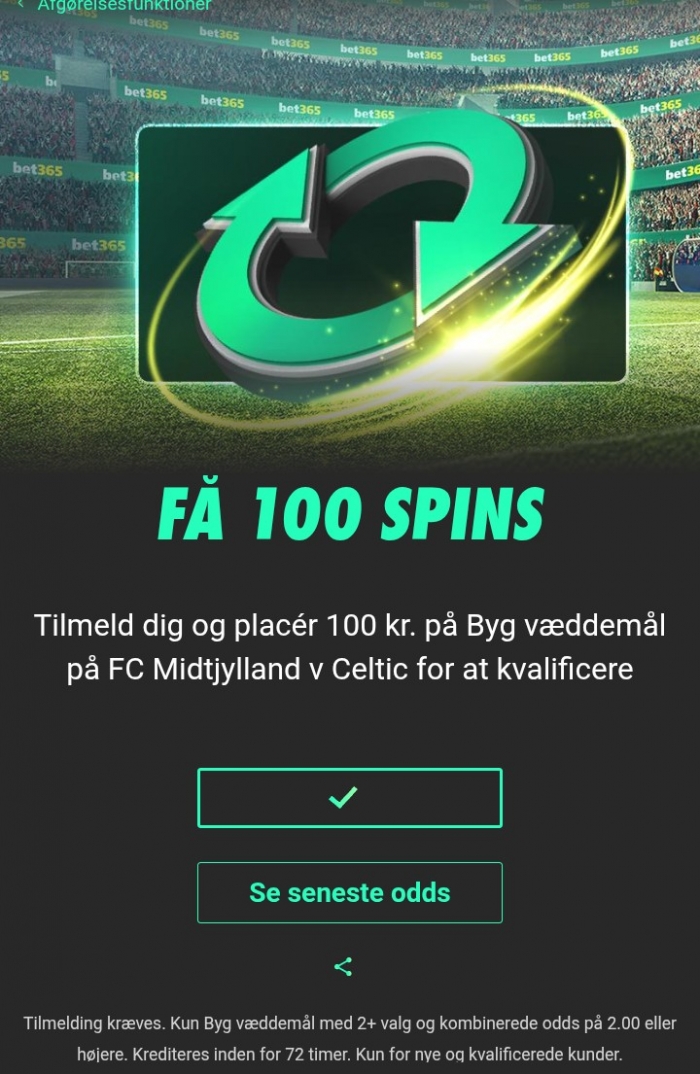Share this 100 spins offer
This screenshot has width=700, height=1074.
343,967
